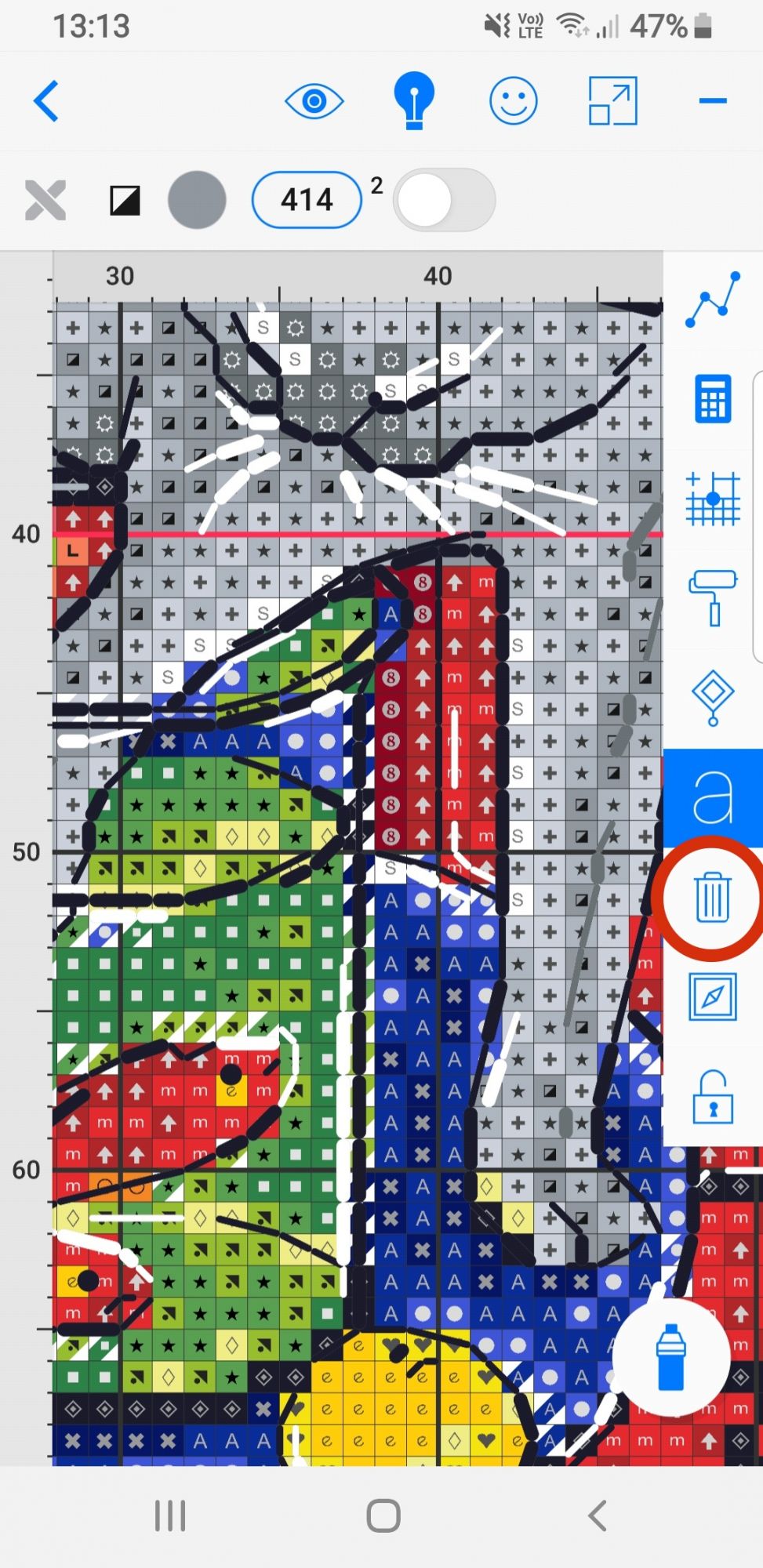The image size is (763, 1568).
Task: Open the compass navigation tool
Action: click(712, 996)
